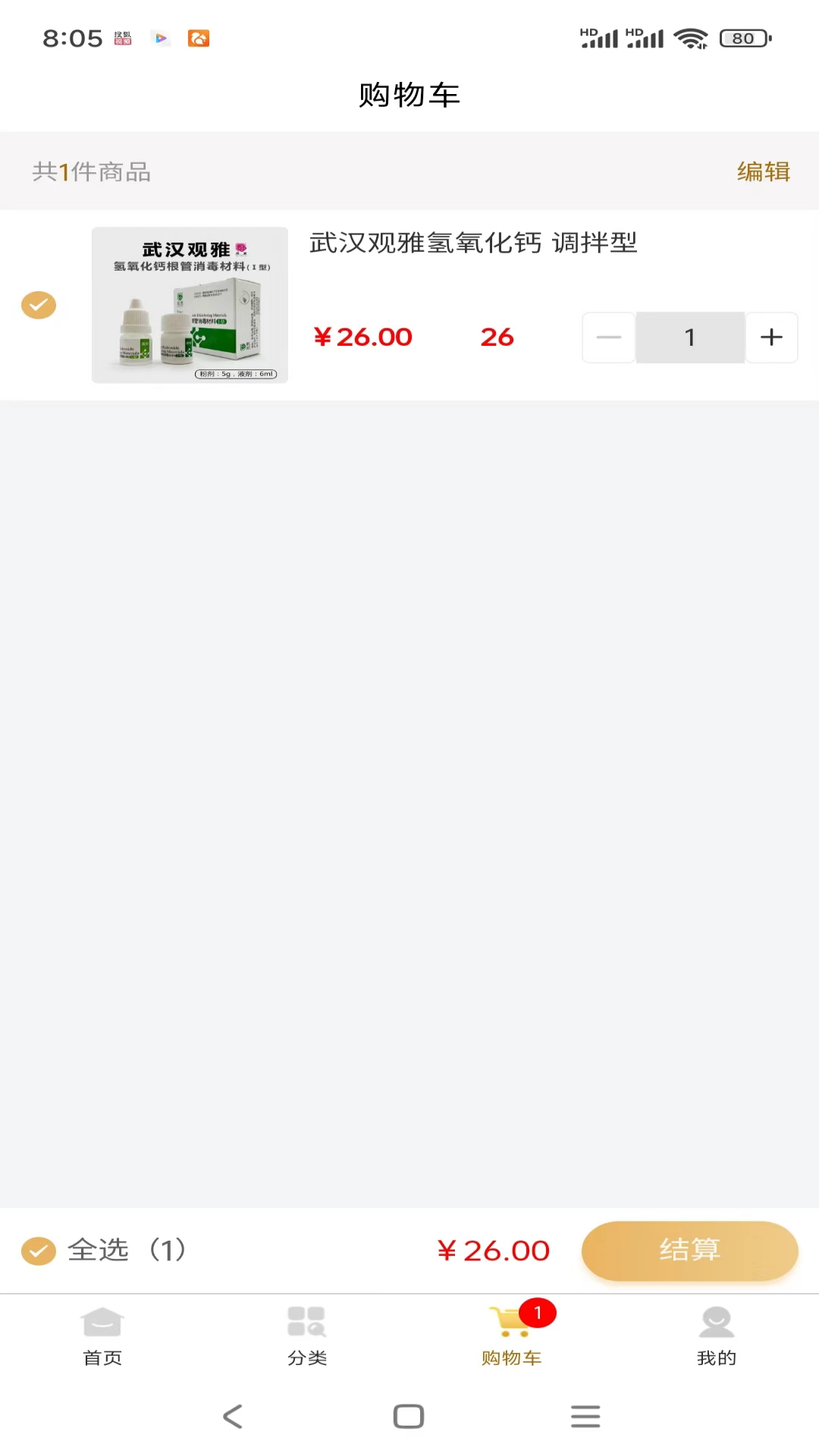Tap the quantity field showing 1
The image size is (819, 1456).
pyautogui.click(x=690, y=337)
